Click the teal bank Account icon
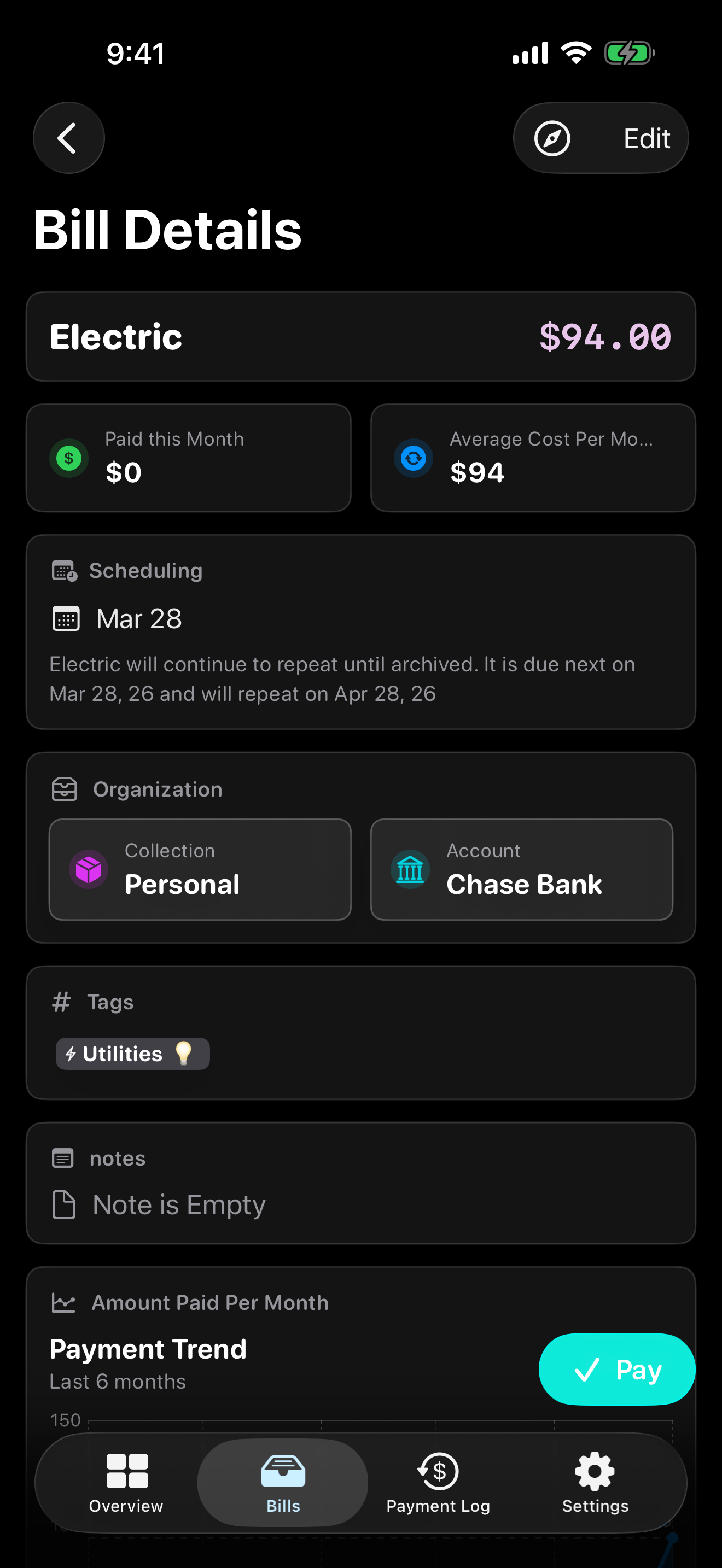This screenshot has width=722, height=1568. (x=410, y=869)
